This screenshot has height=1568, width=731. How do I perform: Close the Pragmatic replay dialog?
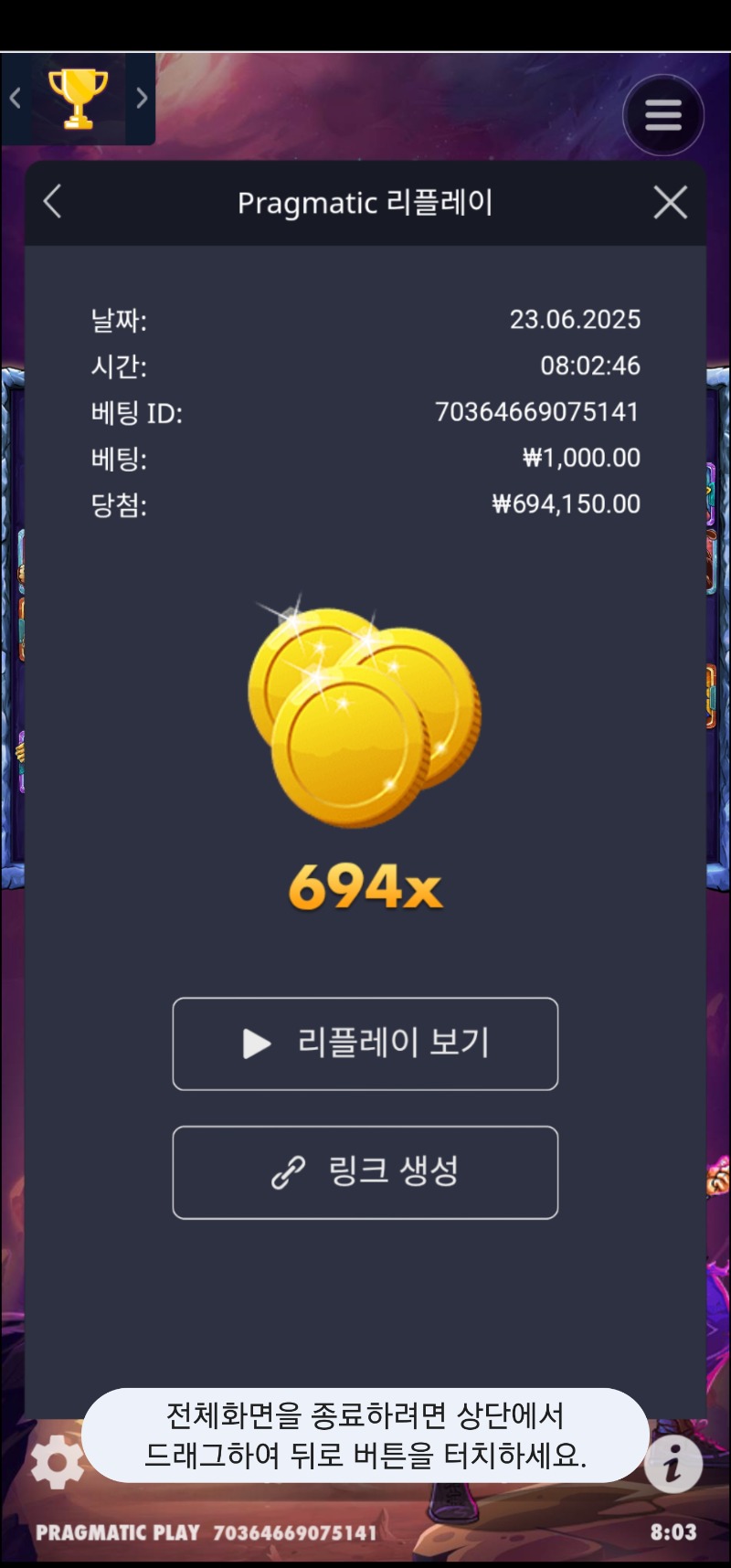pos(670,202)
